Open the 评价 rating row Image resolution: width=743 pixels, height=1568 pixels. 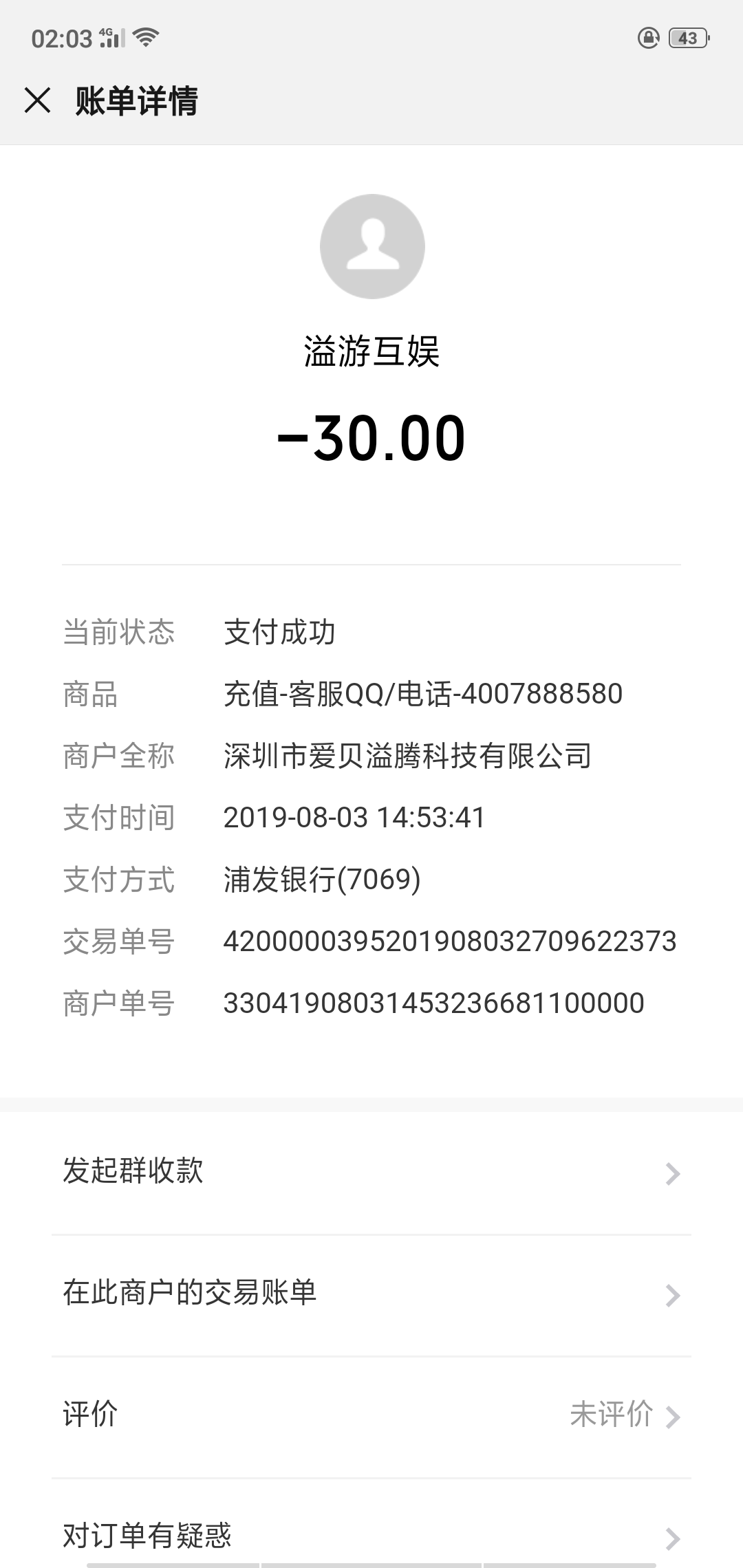pyautogui.click(x=371, y=1417)
